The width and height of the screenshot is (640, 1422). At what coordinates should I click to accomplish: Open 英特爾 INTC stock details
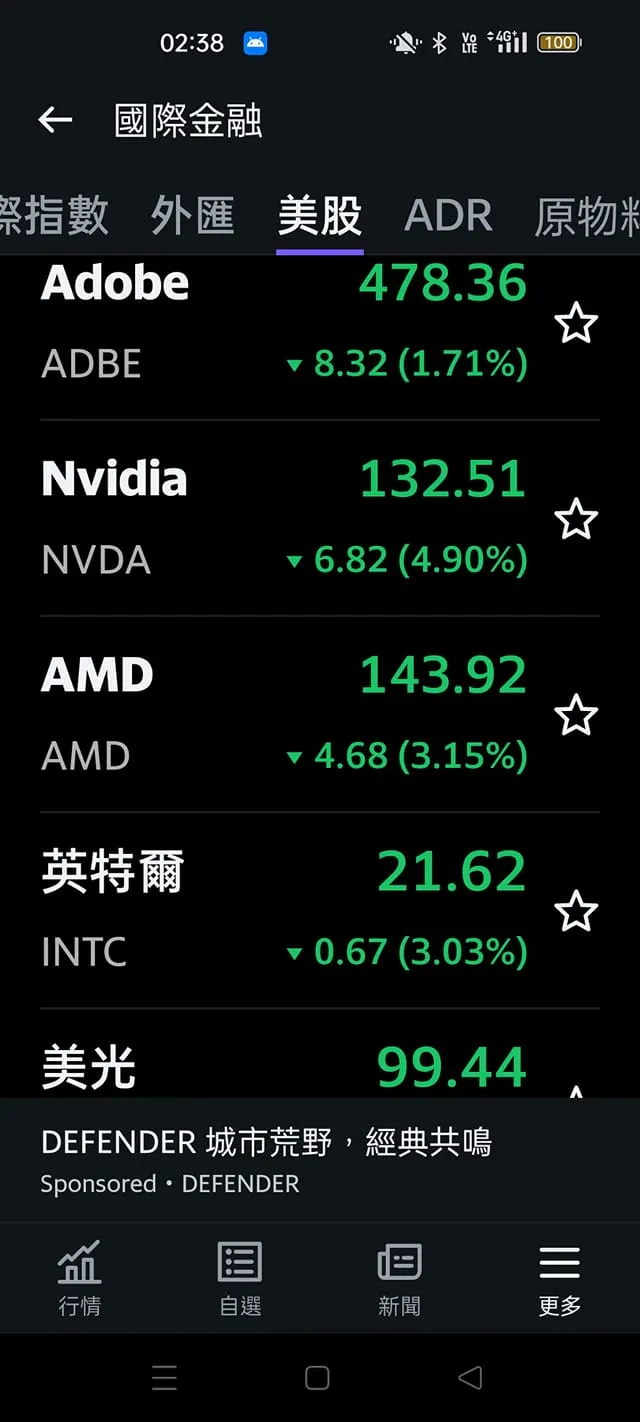click(x=280, y=912)
